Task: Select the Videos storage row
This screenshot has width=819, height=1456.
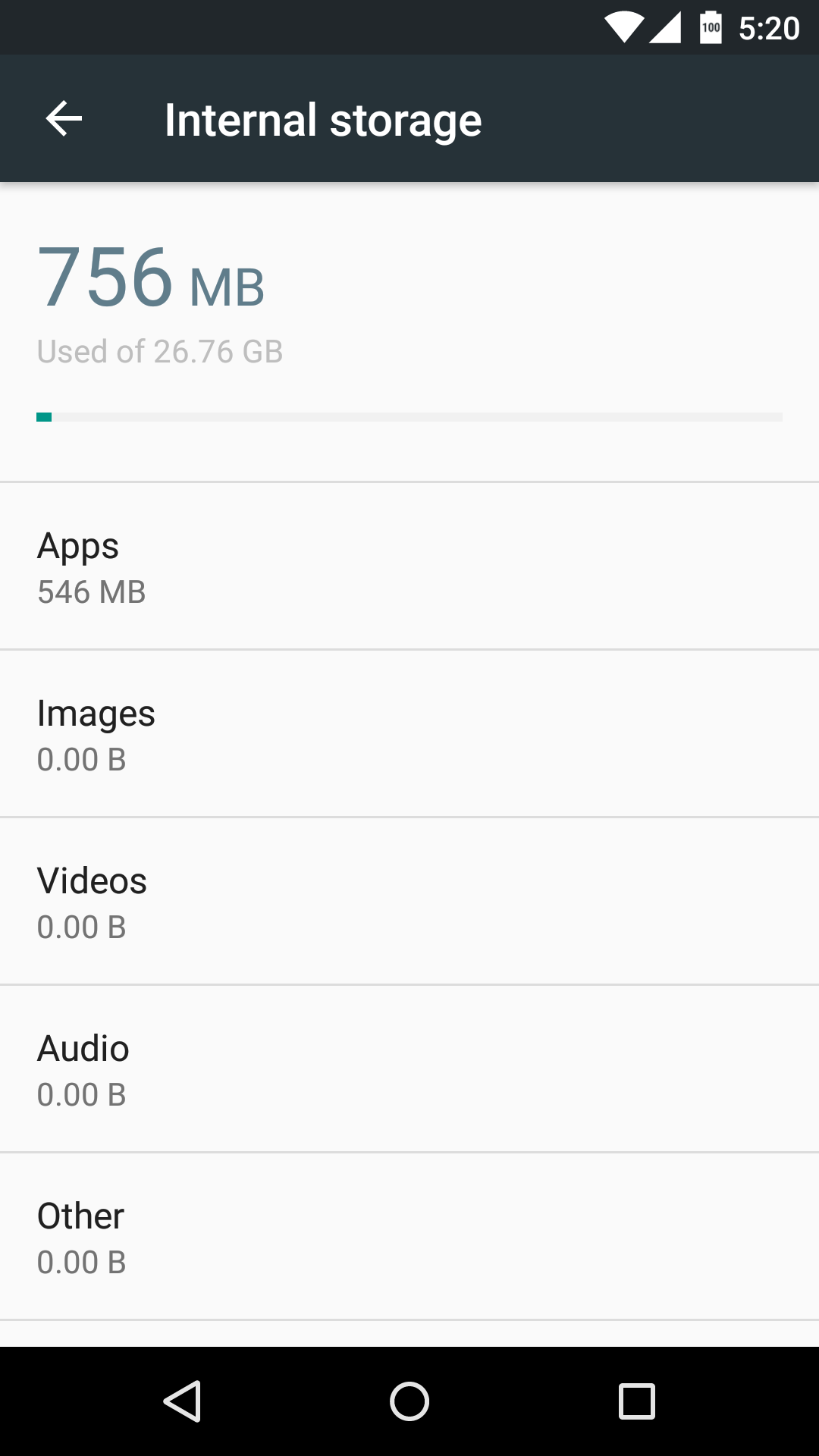Action: click(x=409, y=902)
